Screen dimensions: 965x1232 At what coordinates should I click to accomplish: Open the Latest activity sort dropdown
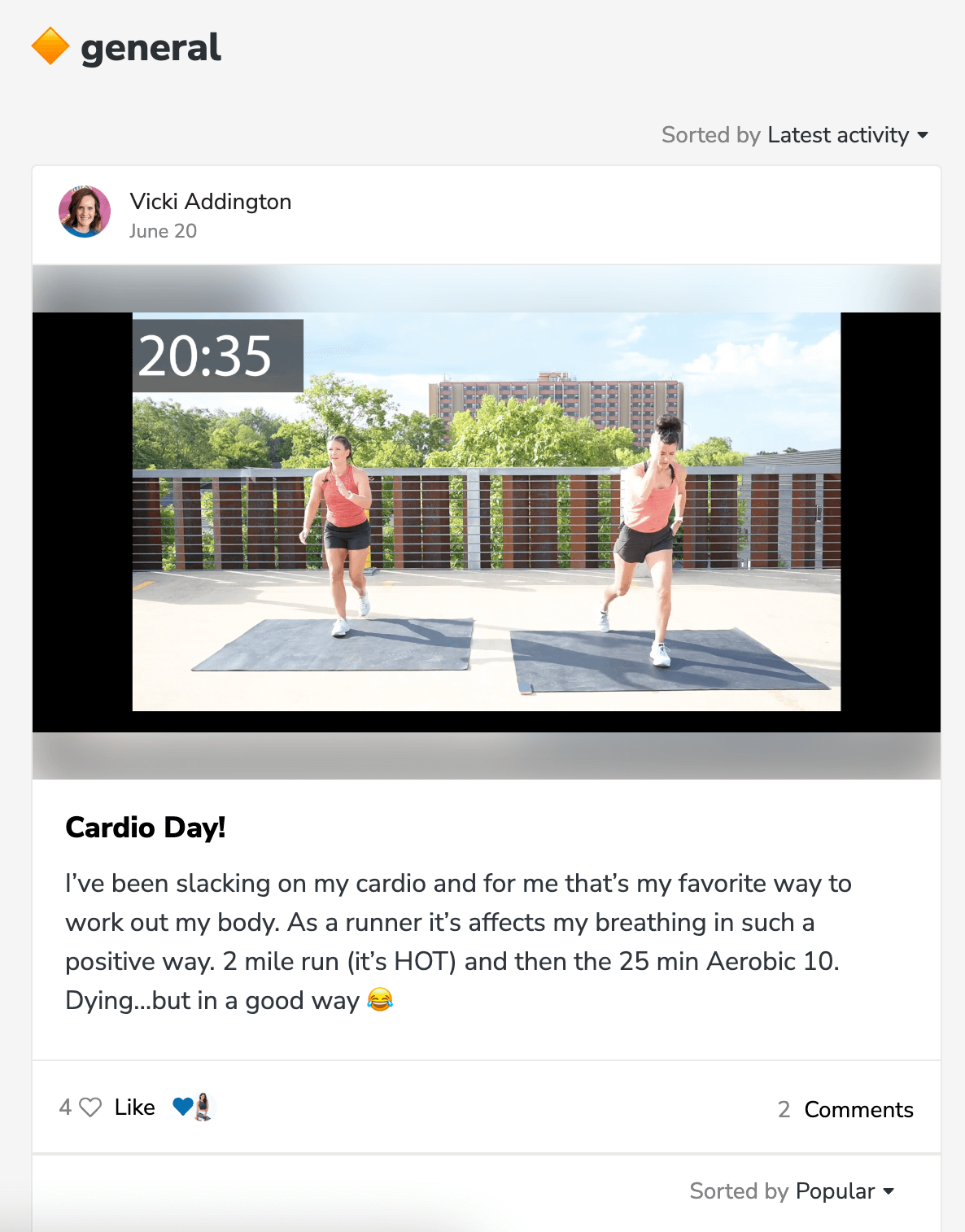click(846, 135)
